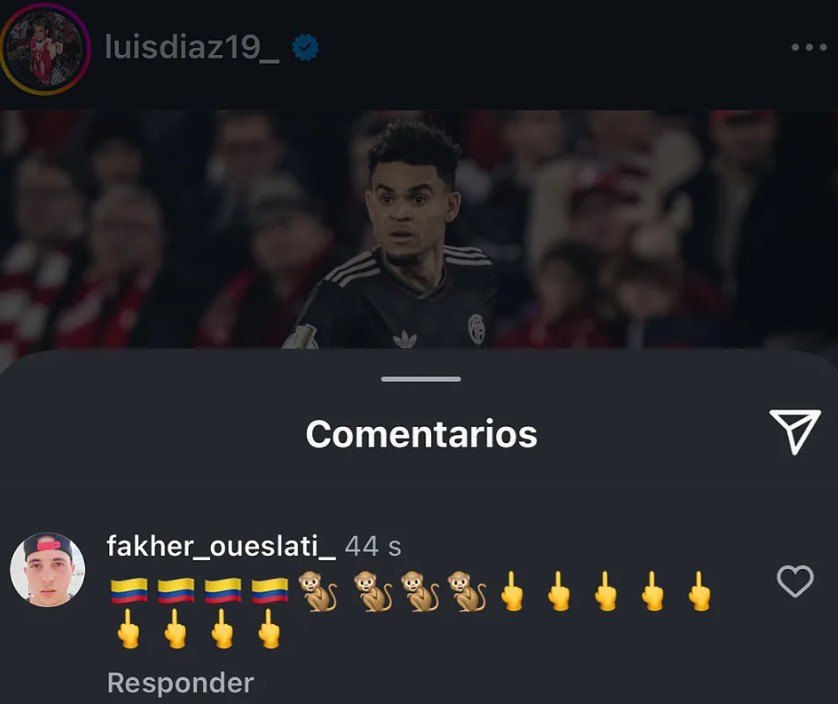Open luisdiaz19_ profile picture story
838x704 pixels.
pyautogui.click(x=45, y=48)
